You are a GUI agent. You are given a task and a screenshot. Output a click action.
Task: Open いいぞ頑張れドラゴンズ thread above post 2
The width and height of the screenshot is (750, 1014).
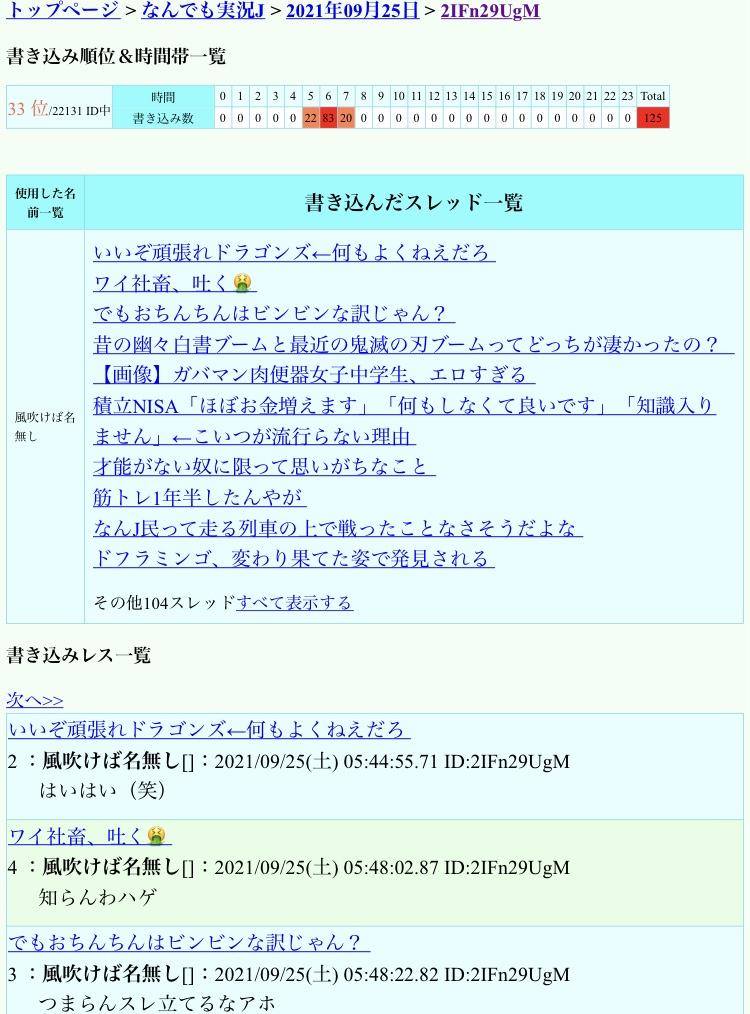point(209,729)
